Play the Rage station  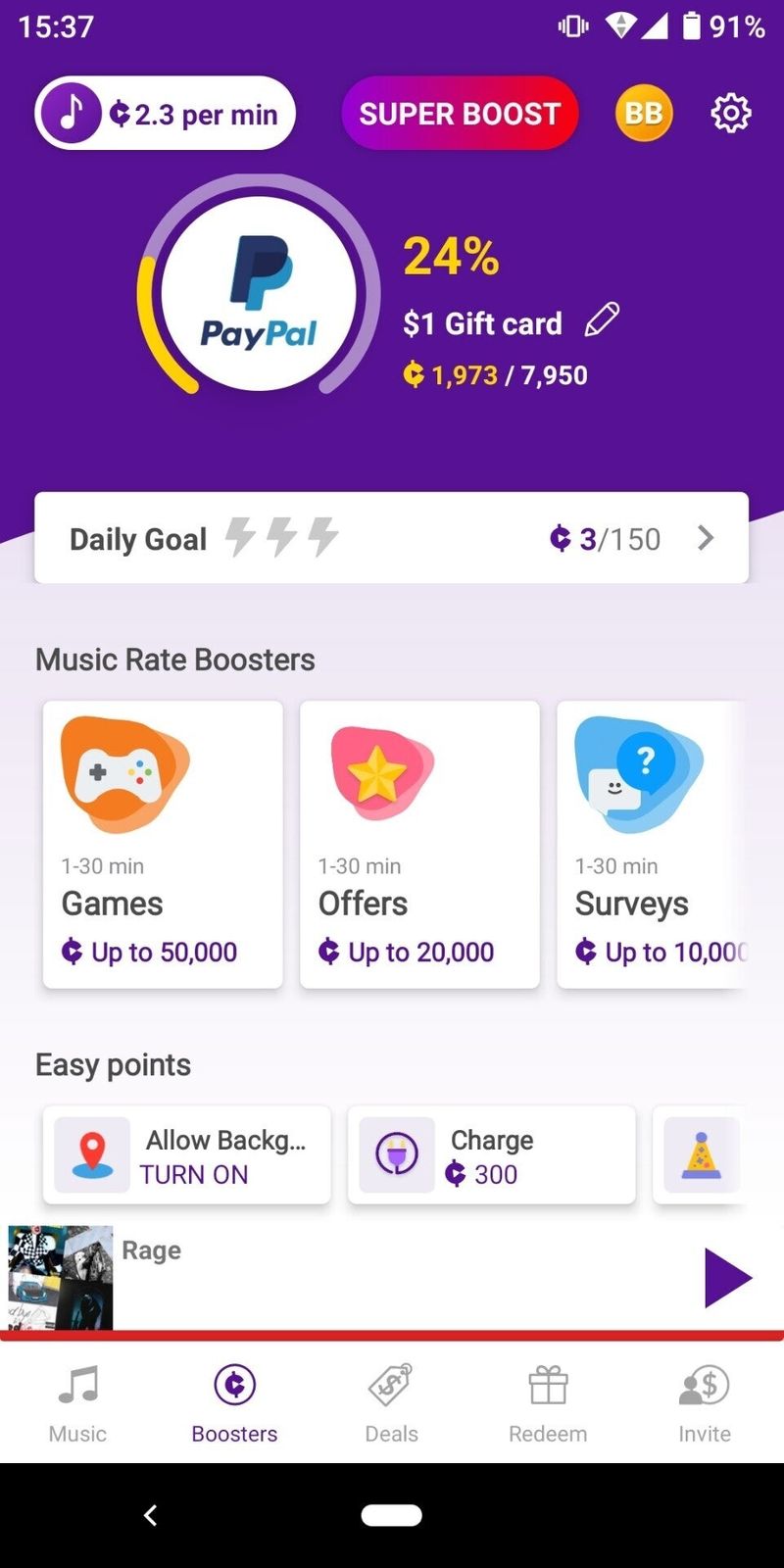tap(727, 1277)
